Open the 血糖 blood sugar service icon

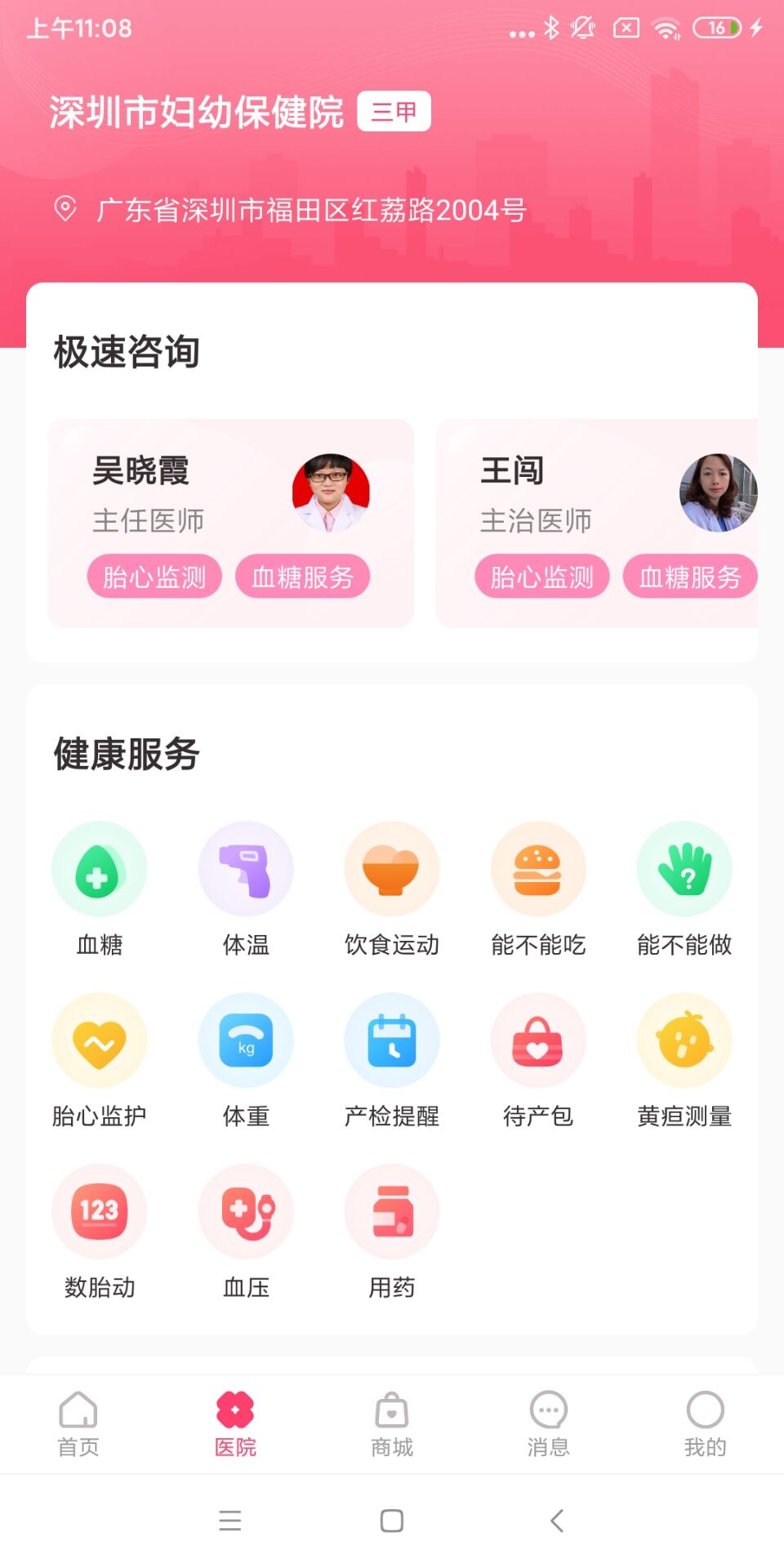pyautogui.click(x=100, y=868)
